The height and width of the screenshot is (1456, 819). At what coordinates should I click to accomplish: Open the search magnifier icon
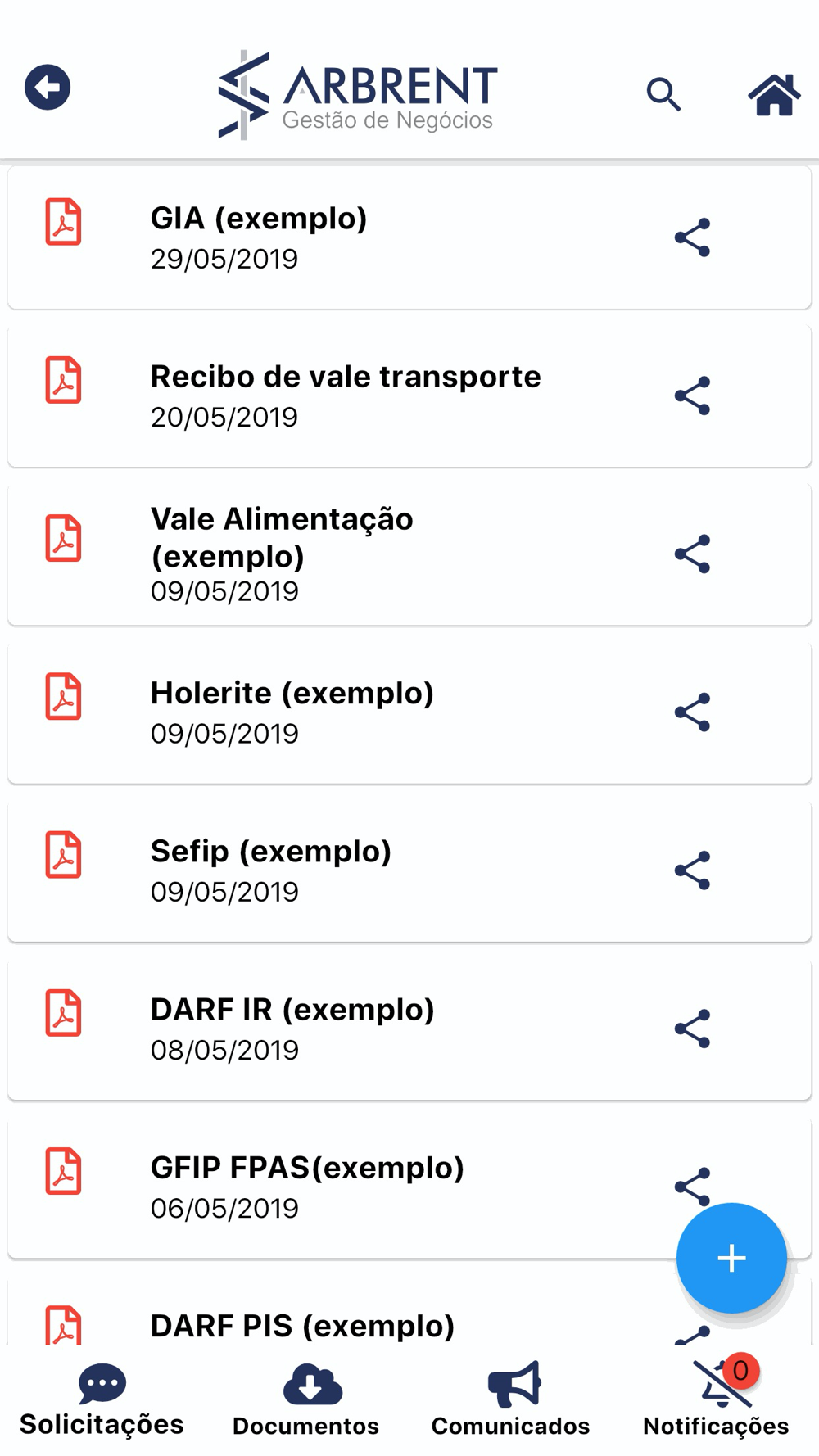pyautogui.click(x=663, y=94)
